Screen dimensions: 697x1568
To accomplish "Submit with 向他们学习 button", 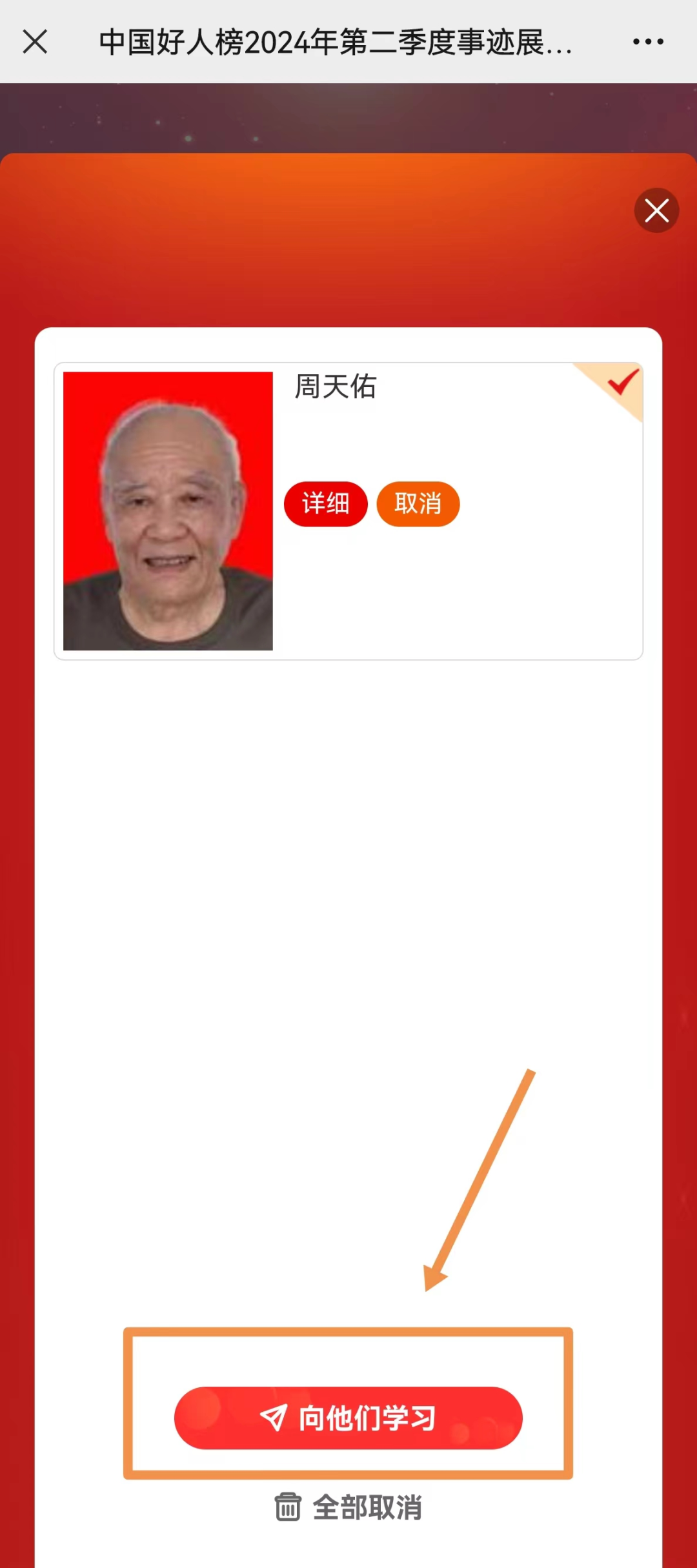I will click(x=348, y=1418).
